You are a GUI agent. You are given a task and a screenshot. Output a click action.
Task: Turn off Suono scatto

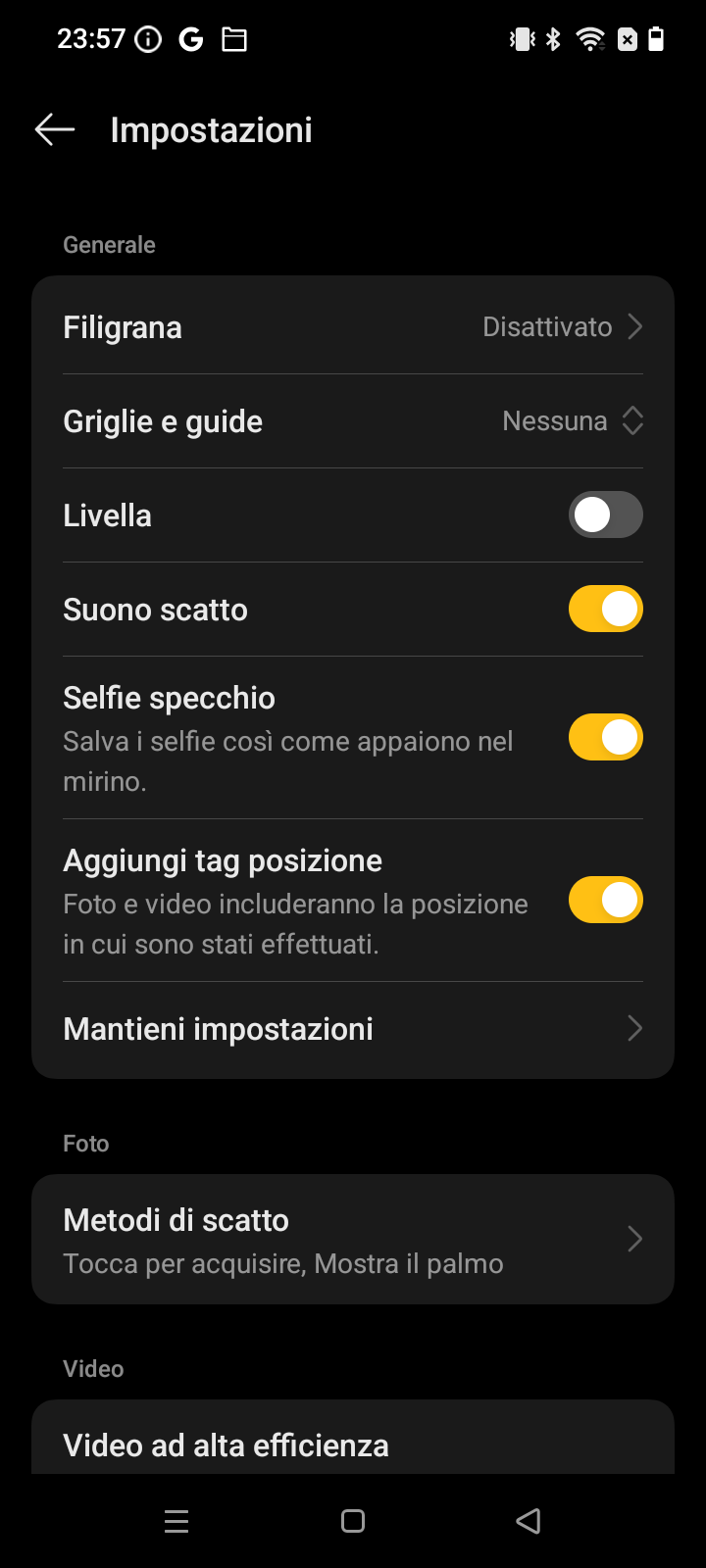[606, 609]
